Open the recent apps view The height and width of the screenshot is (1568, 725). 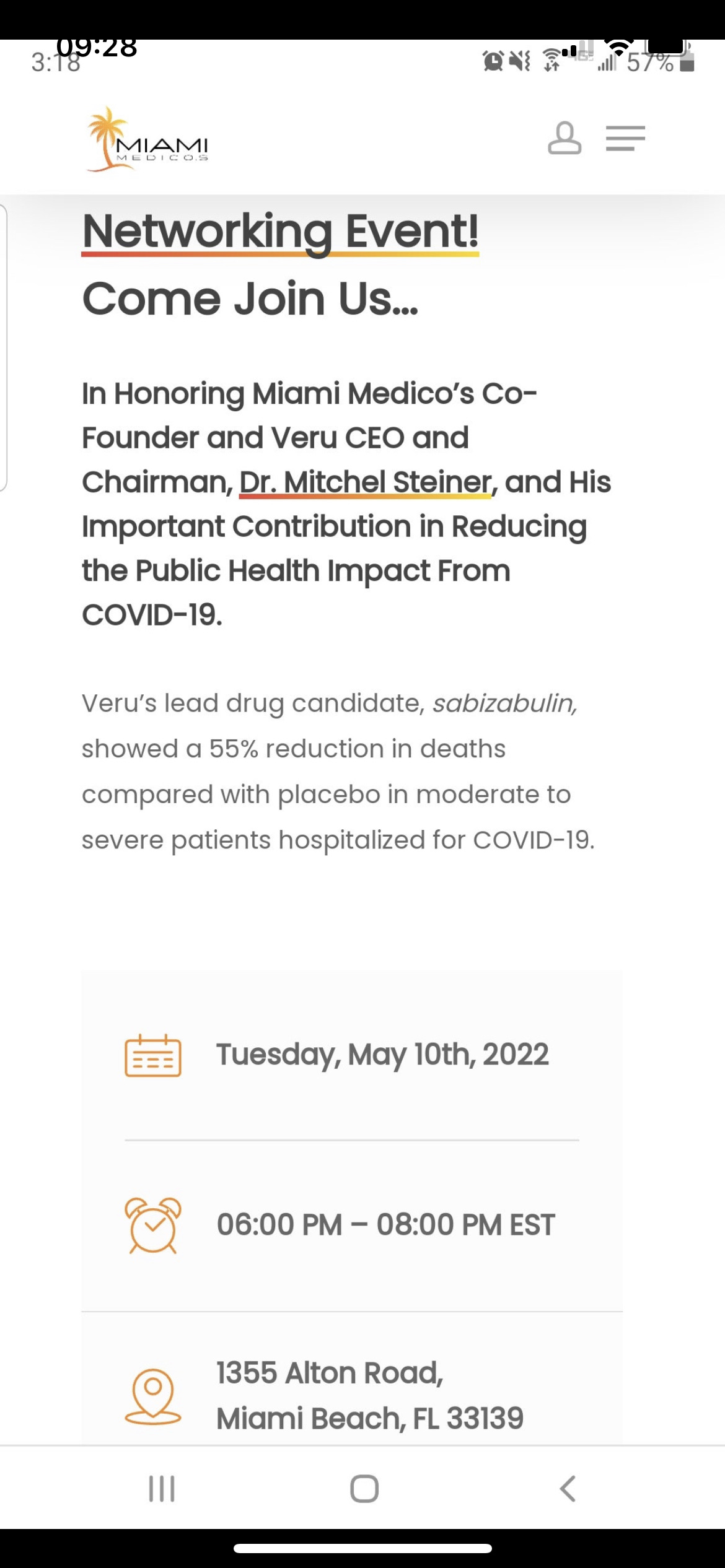[162, 1489]
